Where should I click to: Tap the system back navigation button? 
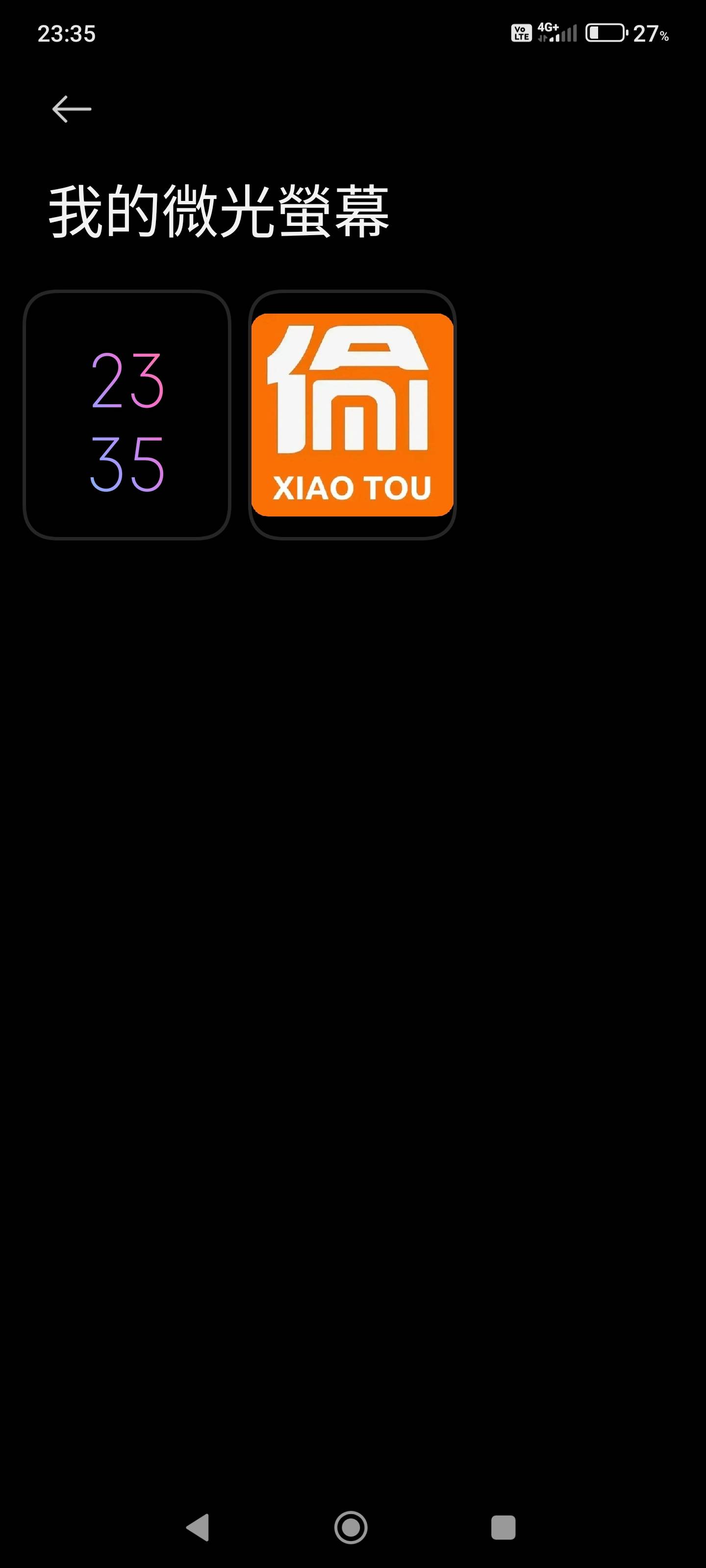point(198,1527)
